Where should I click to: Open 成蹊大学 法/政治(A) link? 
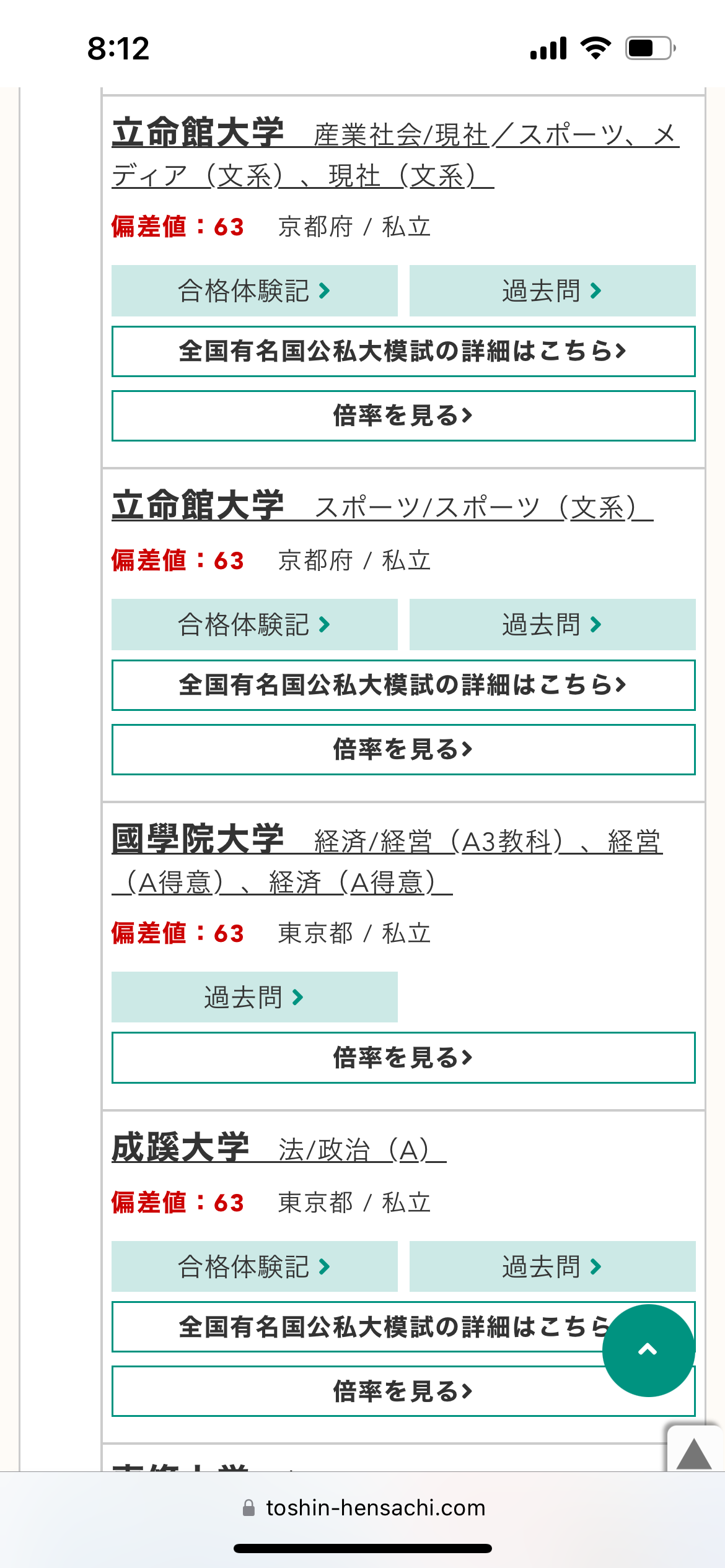(279, 1148)
